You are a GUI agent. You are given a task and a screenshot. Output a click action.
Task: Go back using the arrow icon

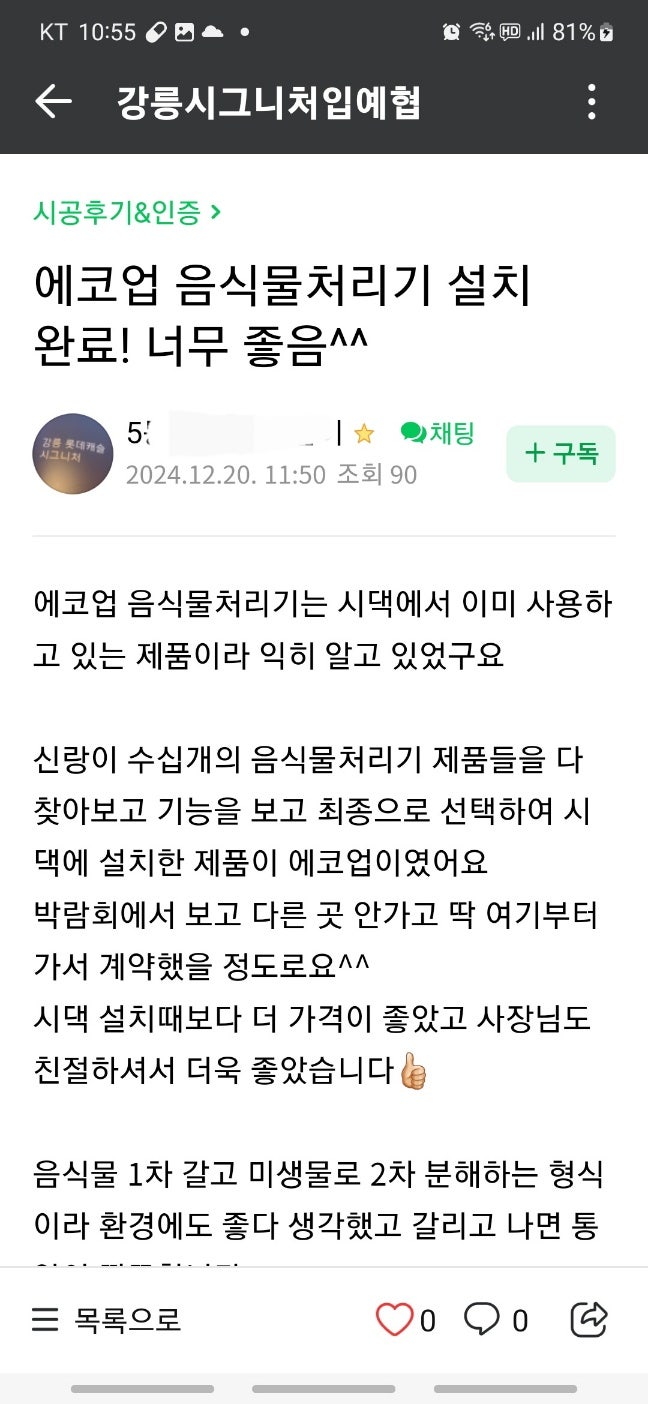53,102
